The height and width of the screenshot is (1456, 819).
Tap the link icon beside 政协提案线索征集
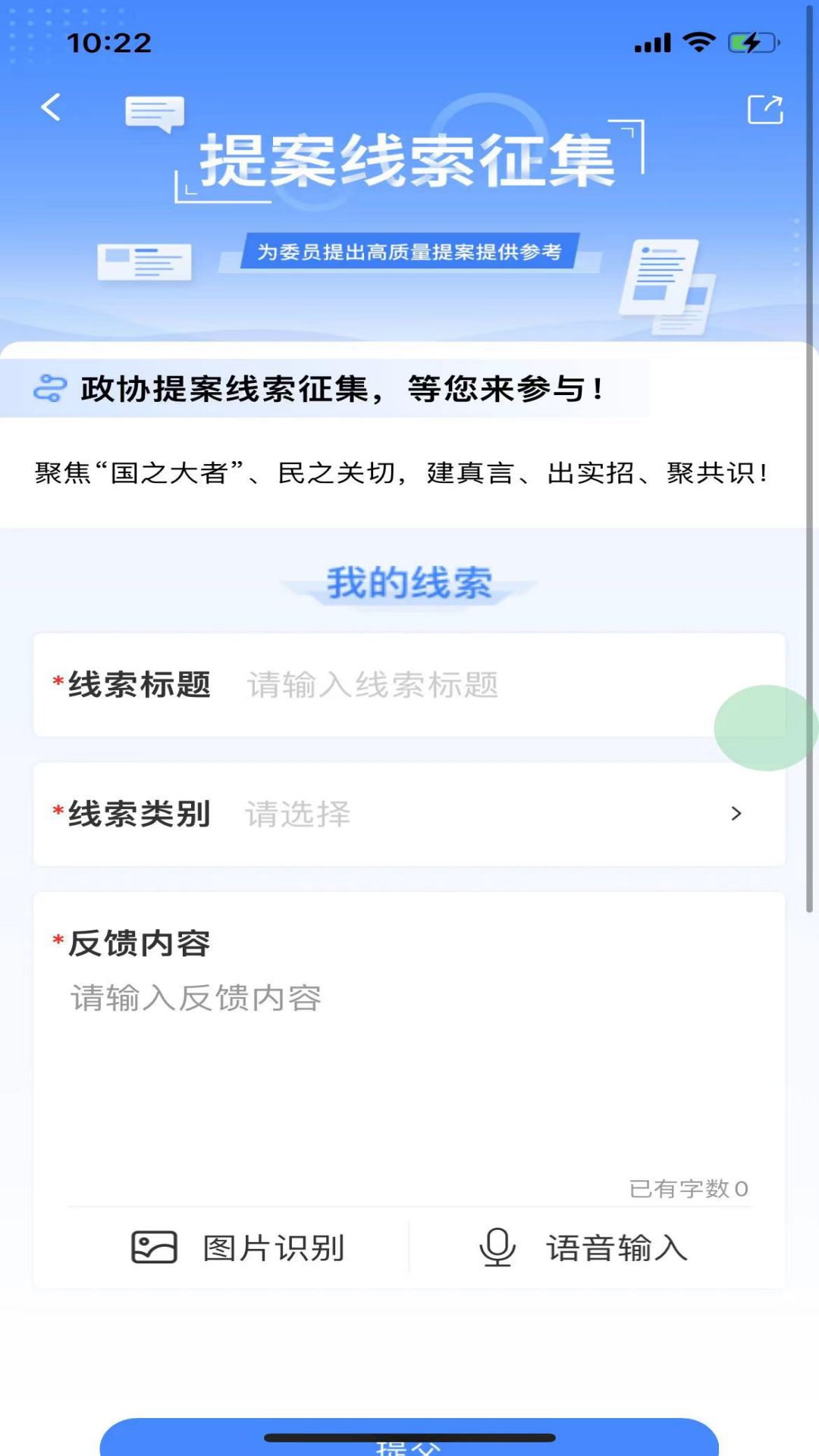tap(49, 388)
